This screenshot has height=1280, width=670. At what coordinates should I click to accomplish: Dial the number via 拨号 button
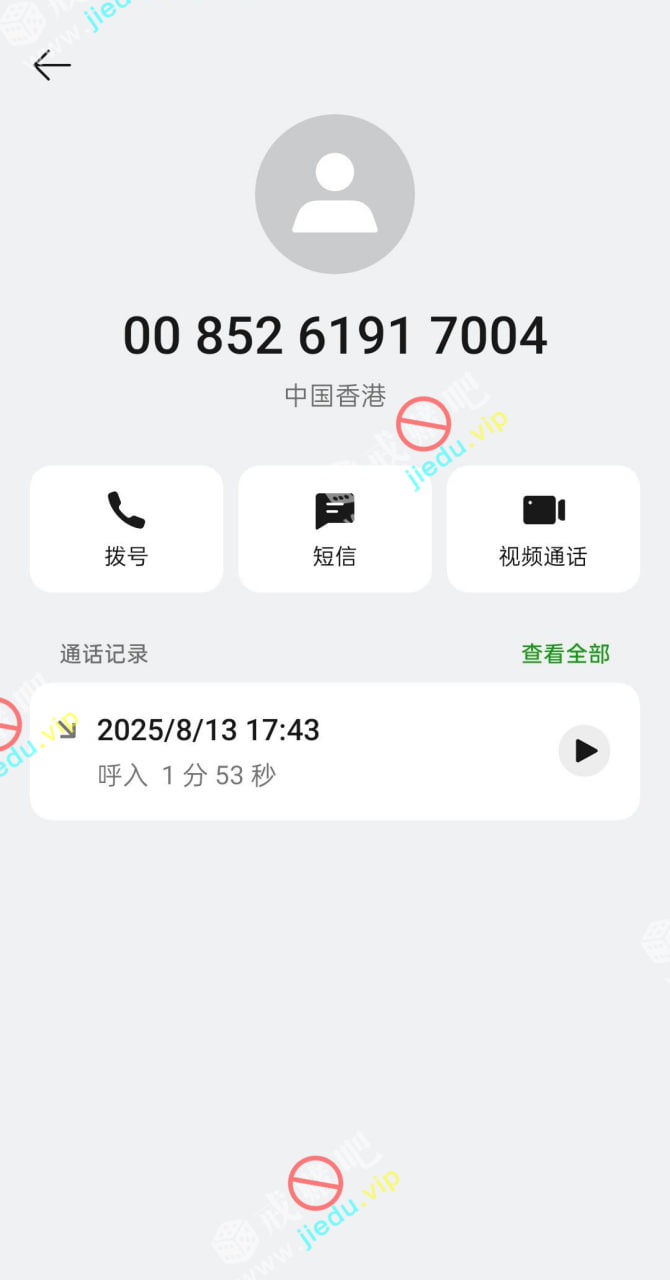[126, 528]
